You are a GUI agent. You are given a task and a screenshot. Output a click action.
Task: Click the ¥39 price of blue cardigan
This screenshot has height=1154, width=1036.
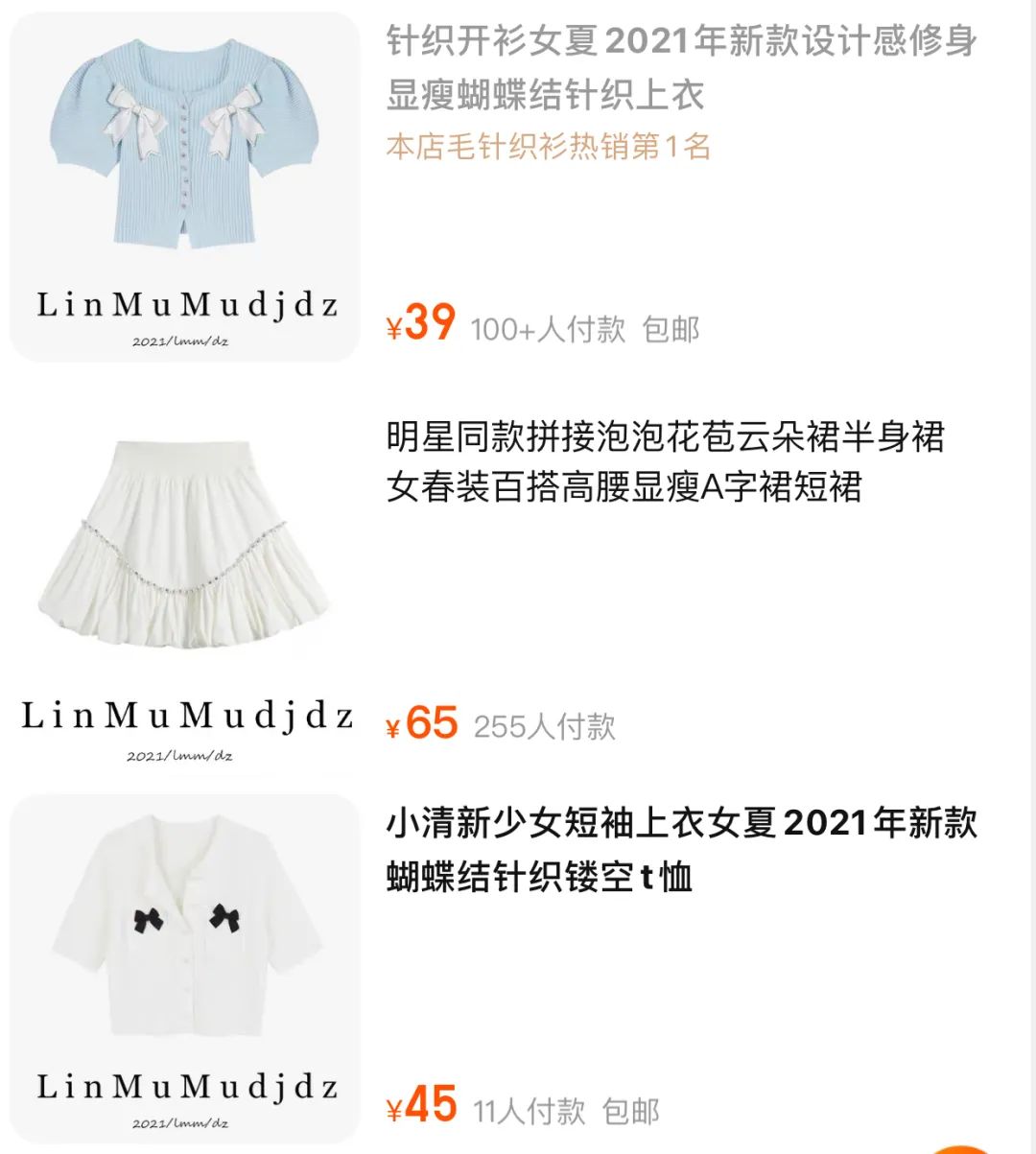tap(419, 326)
